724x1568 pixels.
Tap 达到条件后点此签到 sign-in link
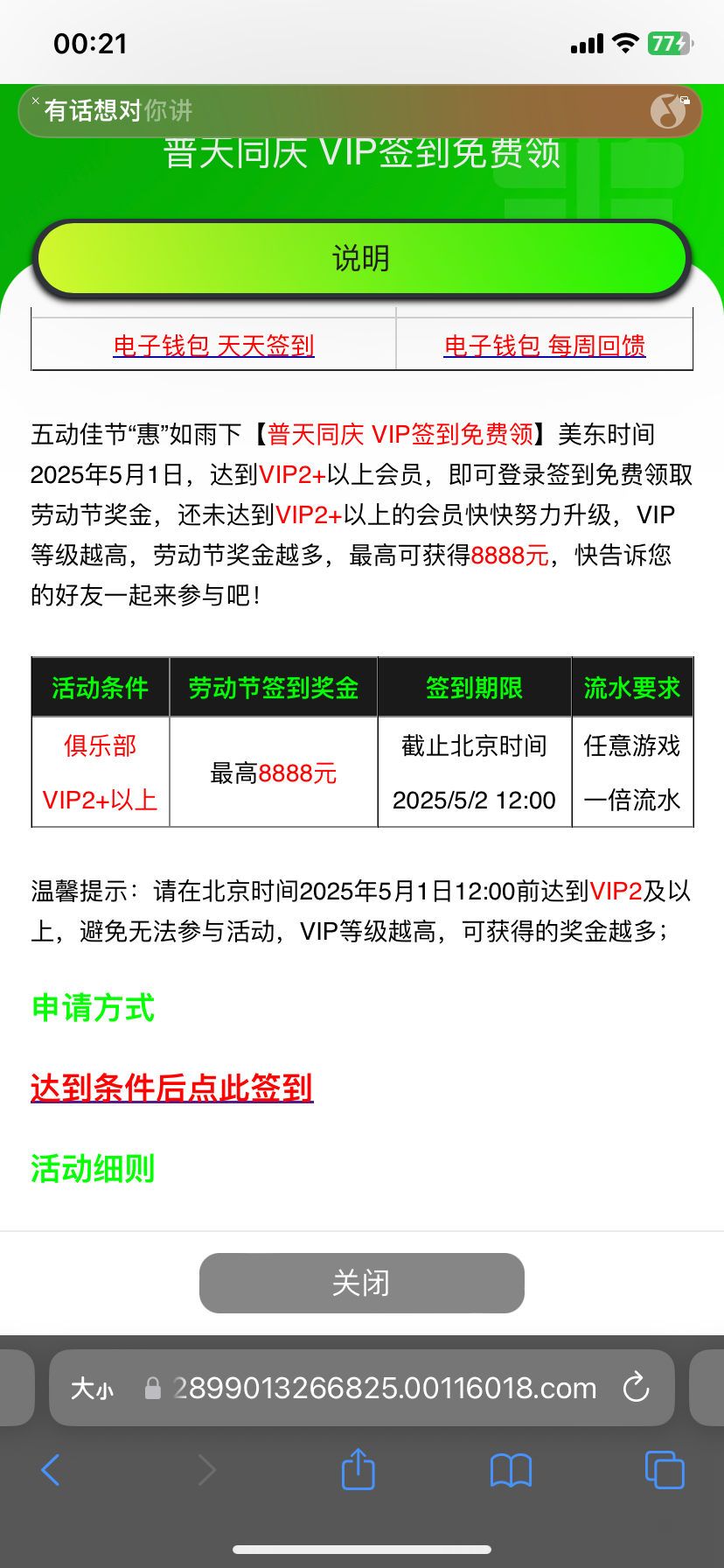click(x=171, y=1088)
